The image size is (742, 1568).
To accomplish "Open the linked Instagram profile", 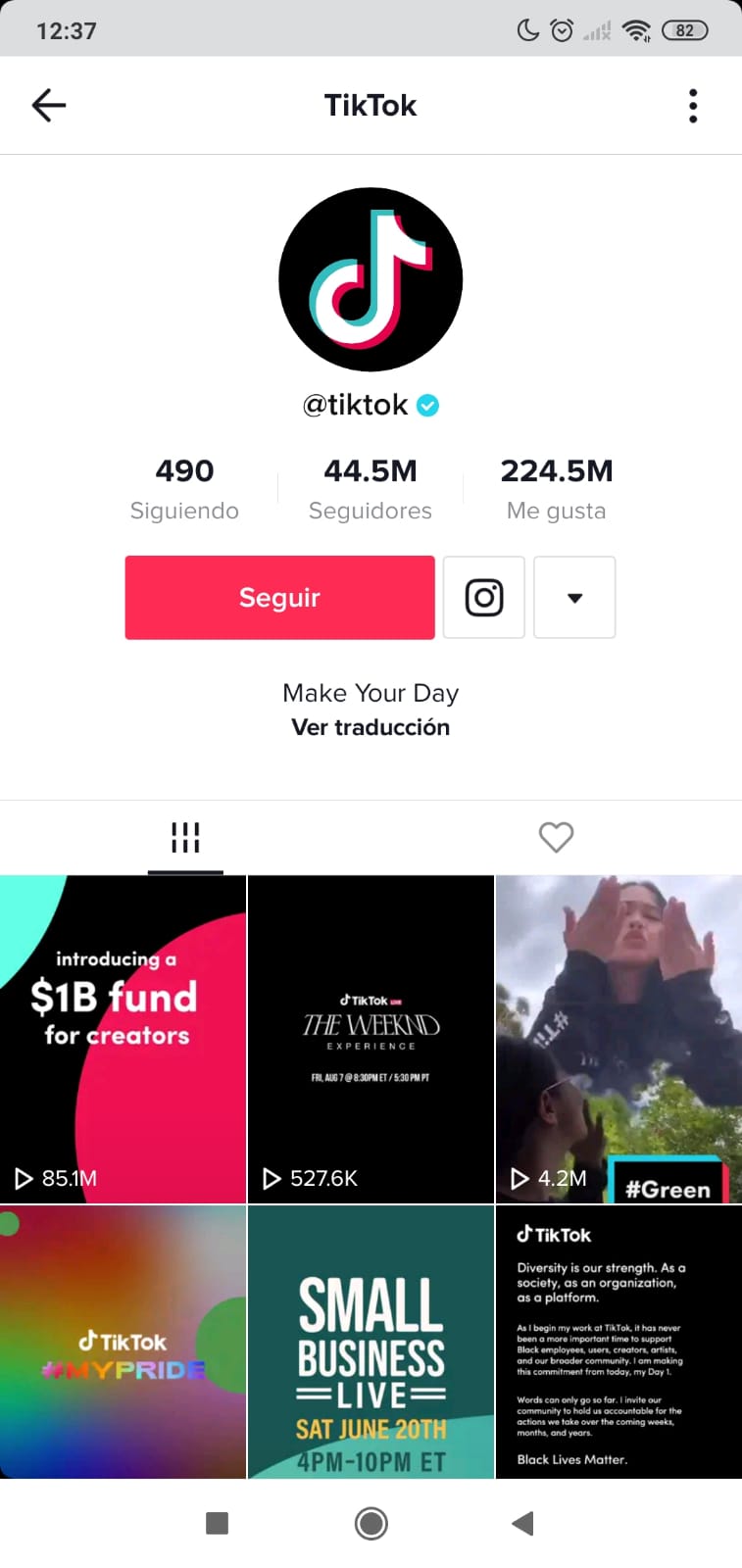I will pos(484,598).
